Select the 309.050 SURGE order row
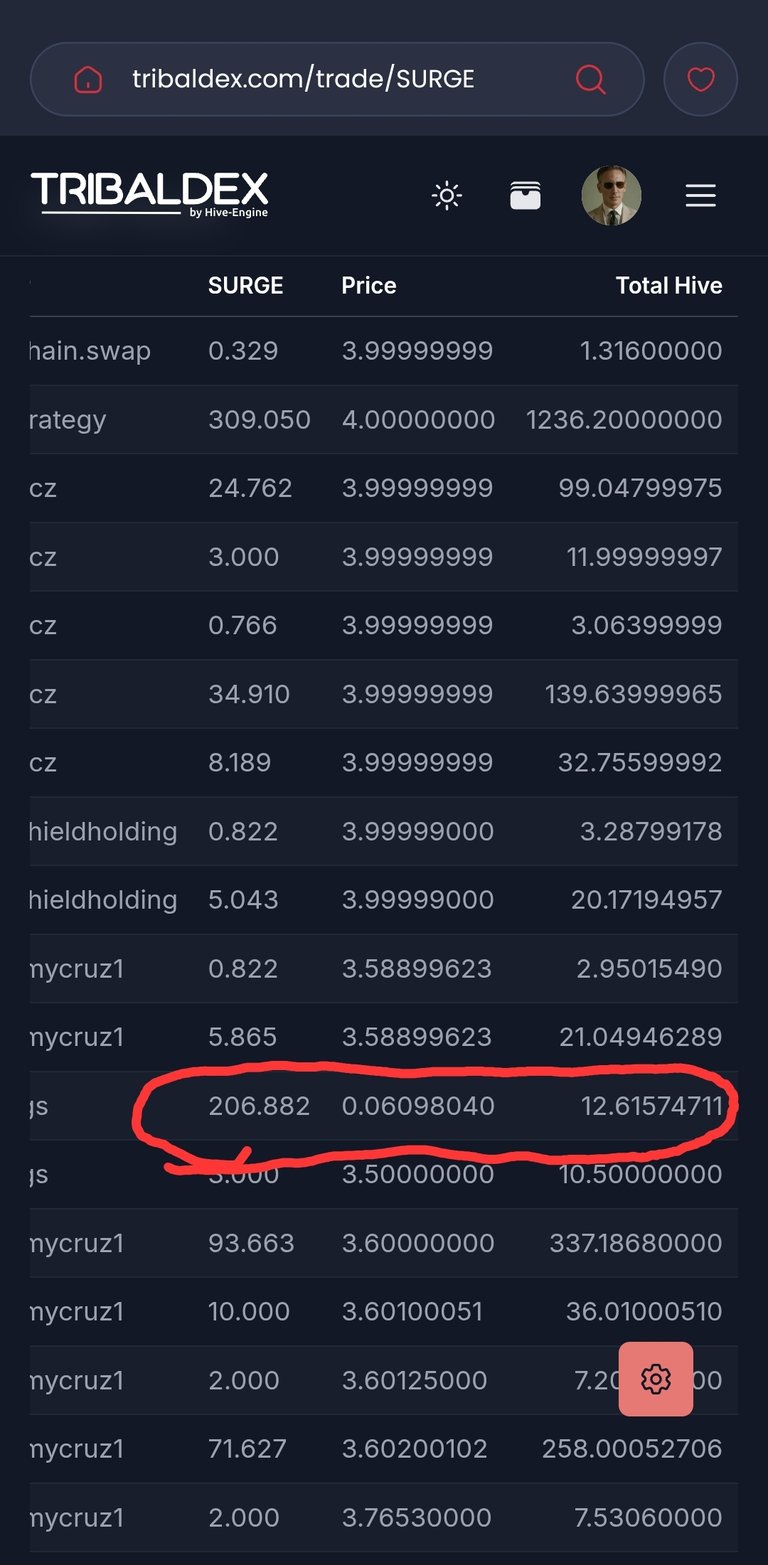The image size is (768, 1565). coord(384,420)
